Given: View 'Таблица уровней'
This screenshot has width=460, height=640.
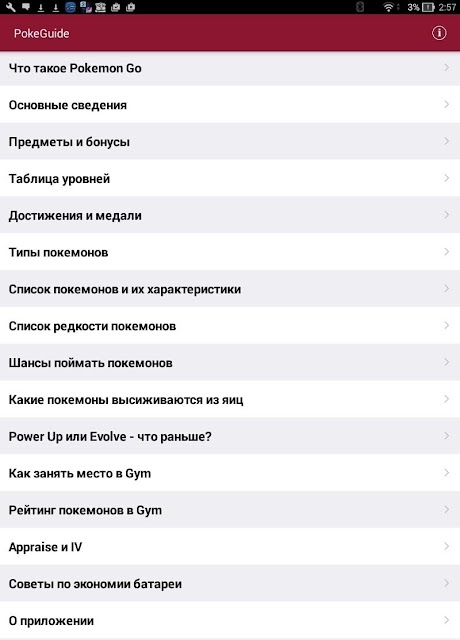Looking at the screenshot, I should click(x=230, y=178).
